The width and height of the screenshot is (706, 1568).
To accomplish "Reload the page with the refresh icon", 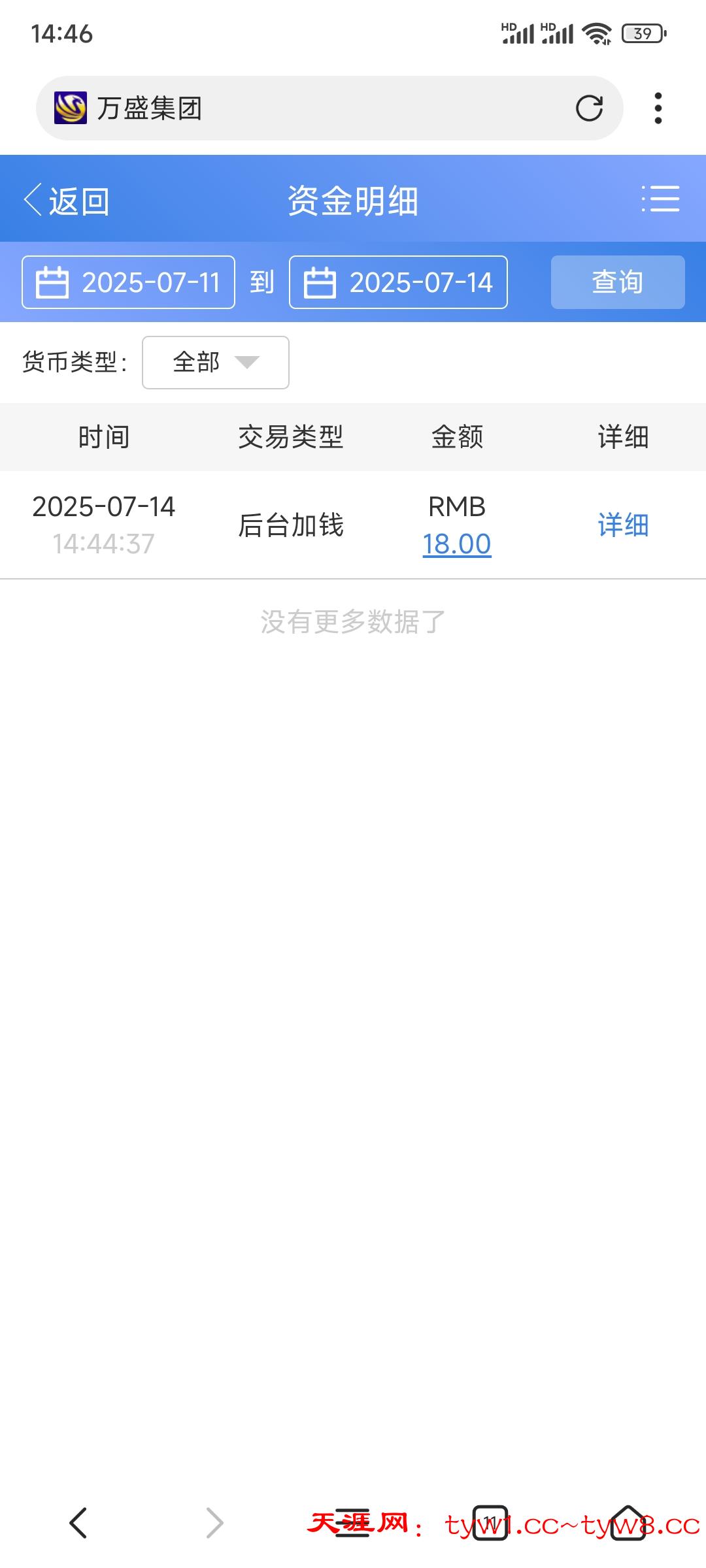I will tap(589, 108).
